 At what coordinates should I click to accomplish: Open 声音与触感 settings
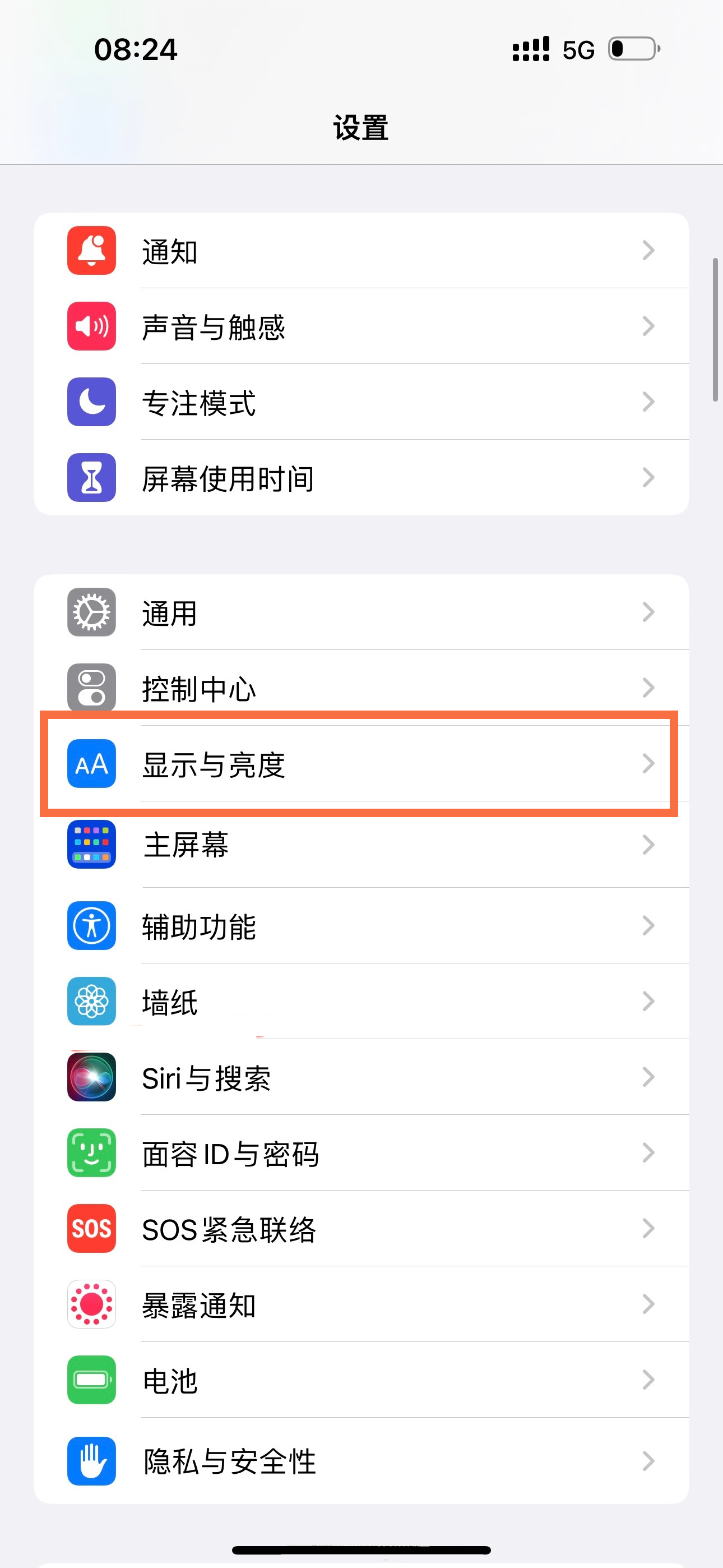click(360, 327)
